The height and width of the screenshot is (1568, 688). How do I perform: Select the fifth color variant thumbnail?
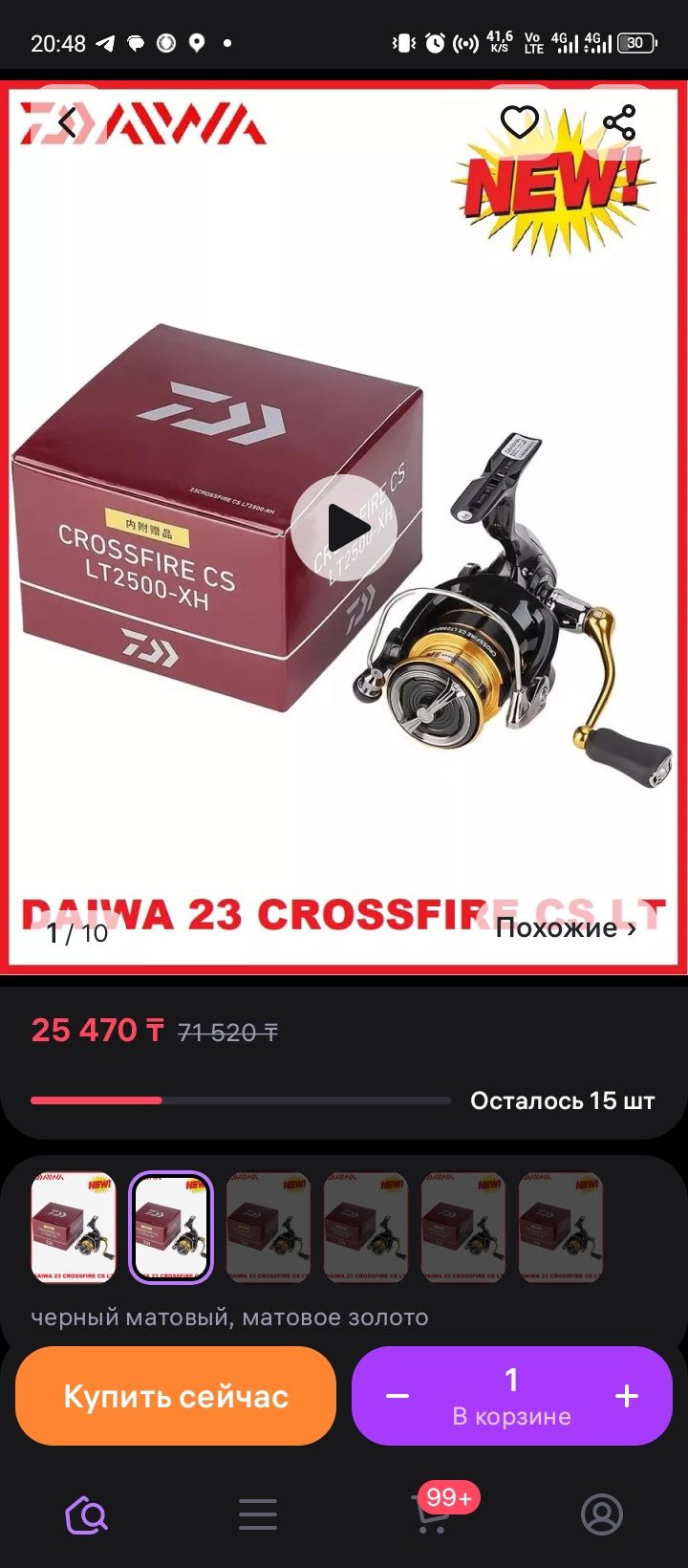click(463, 1228)
